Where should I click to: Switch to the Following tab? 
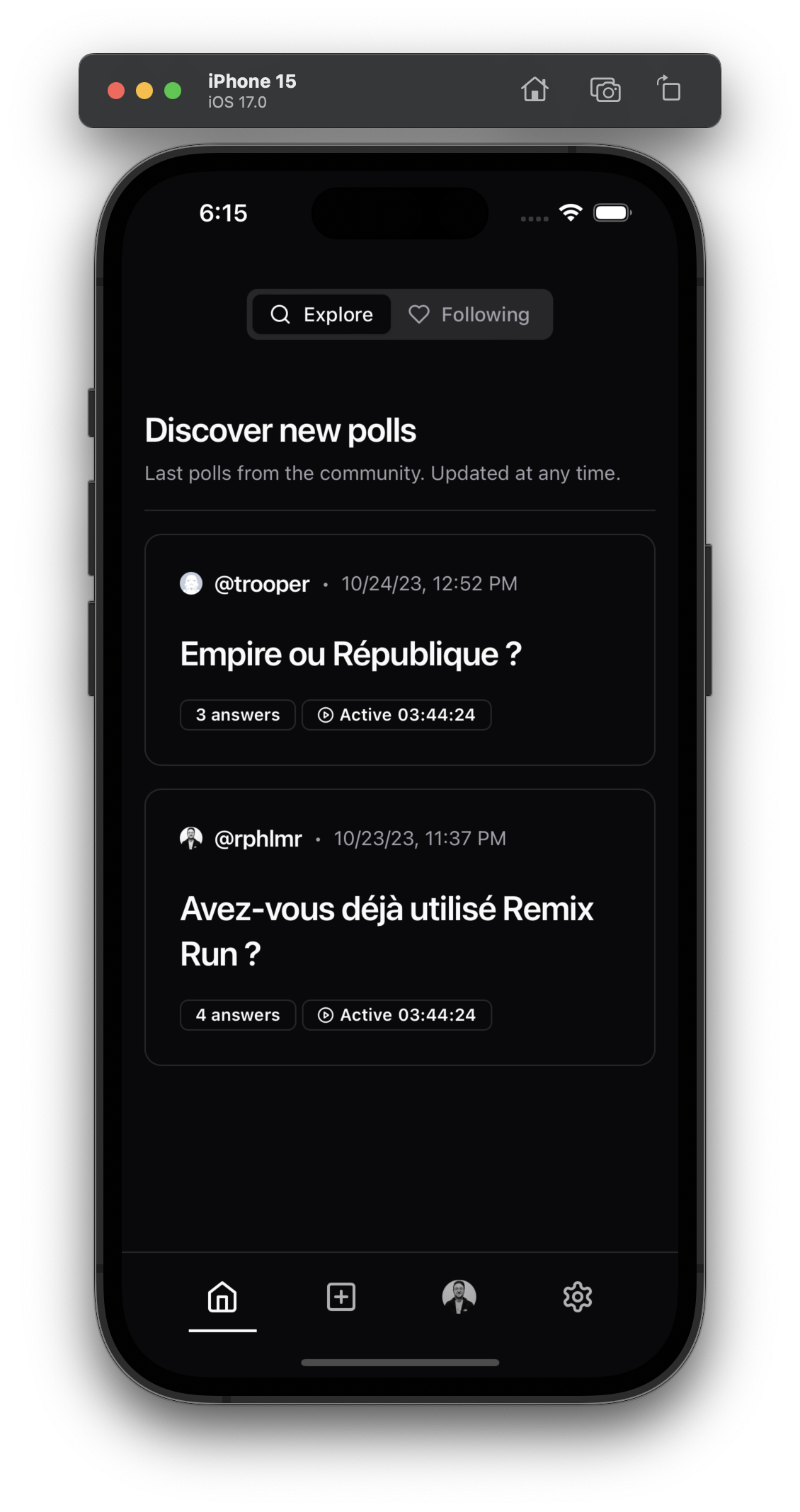point(470,314)
